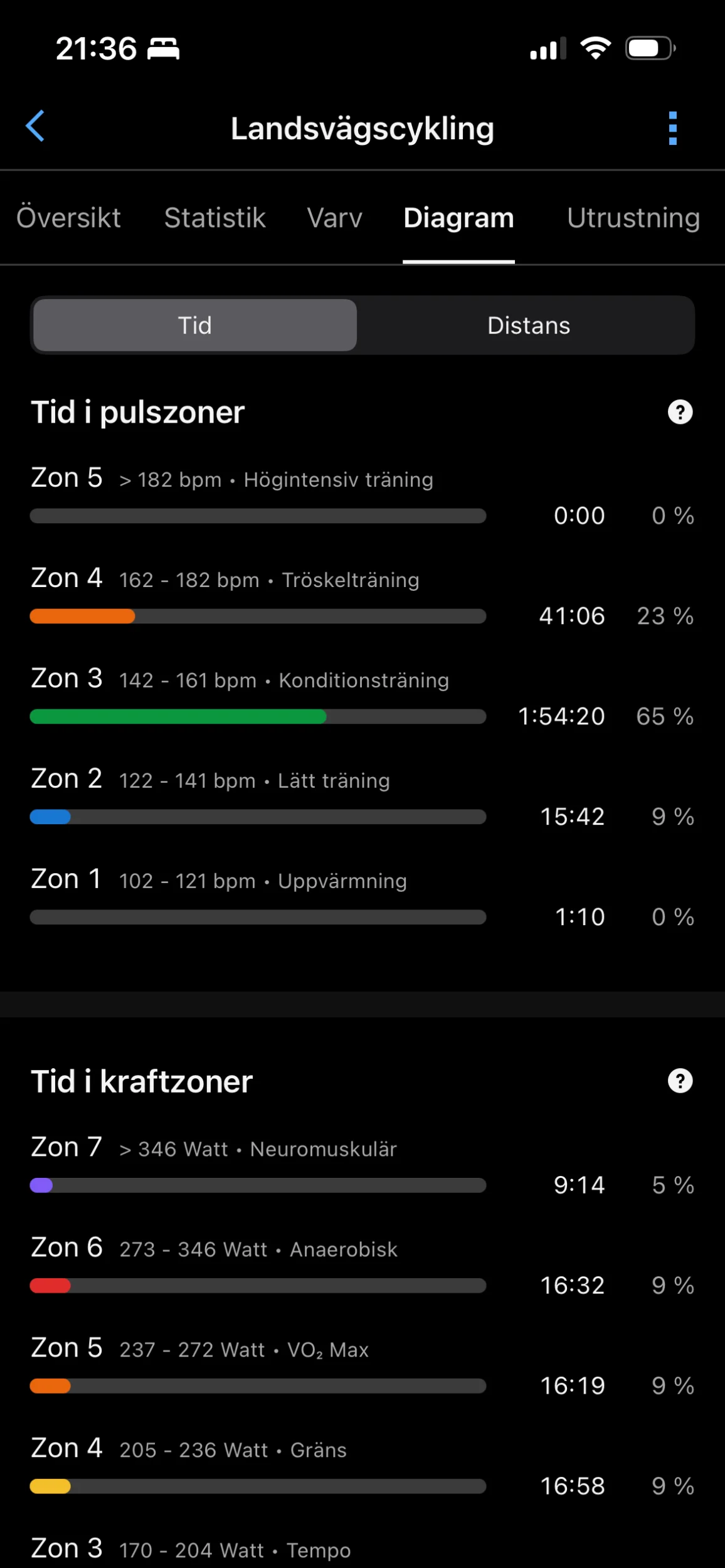Go back using the blue arrow

(x=35, y=126)
